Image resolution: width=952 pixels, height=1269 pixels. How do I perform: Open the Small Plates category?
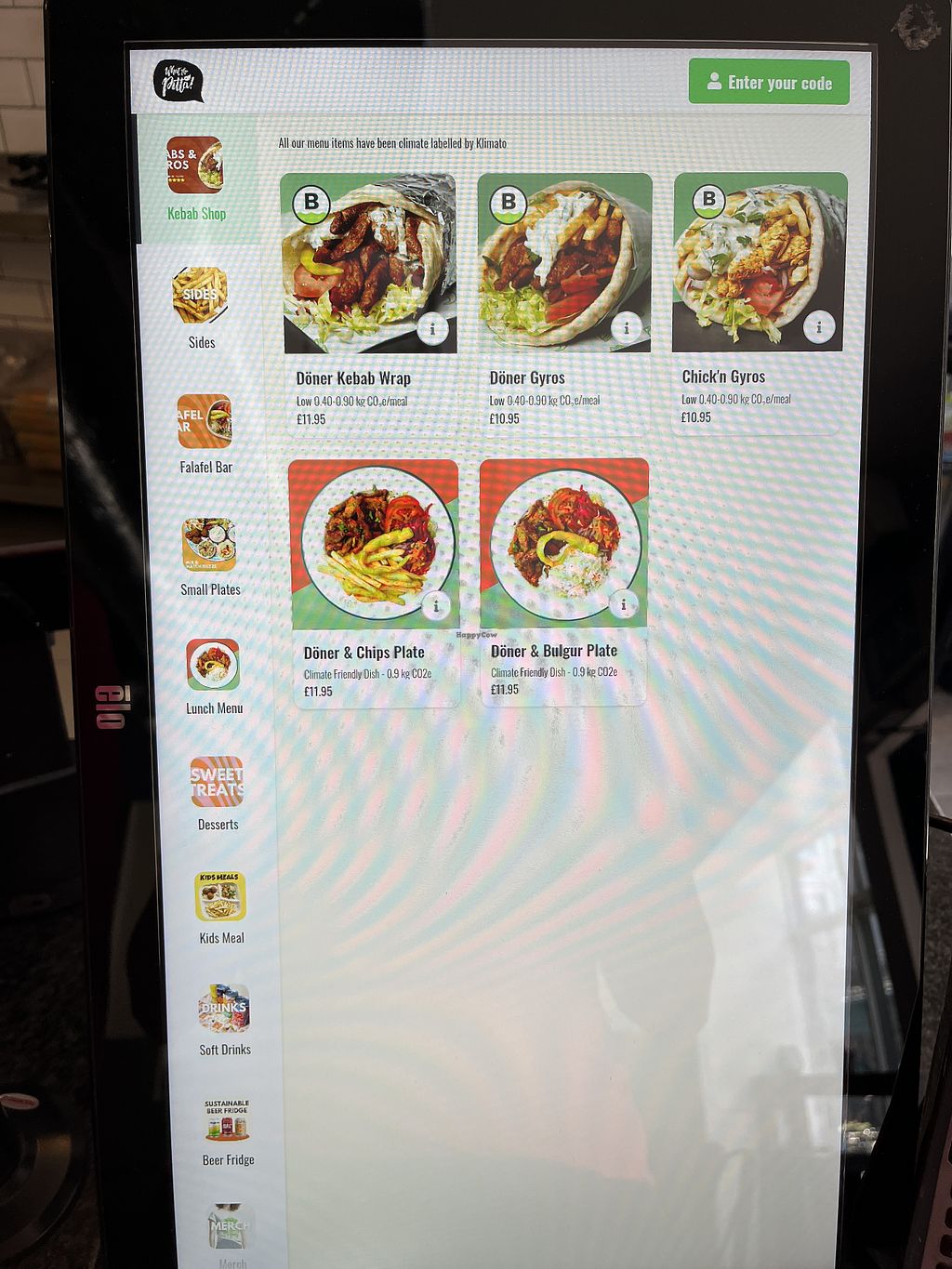point(209,556)
